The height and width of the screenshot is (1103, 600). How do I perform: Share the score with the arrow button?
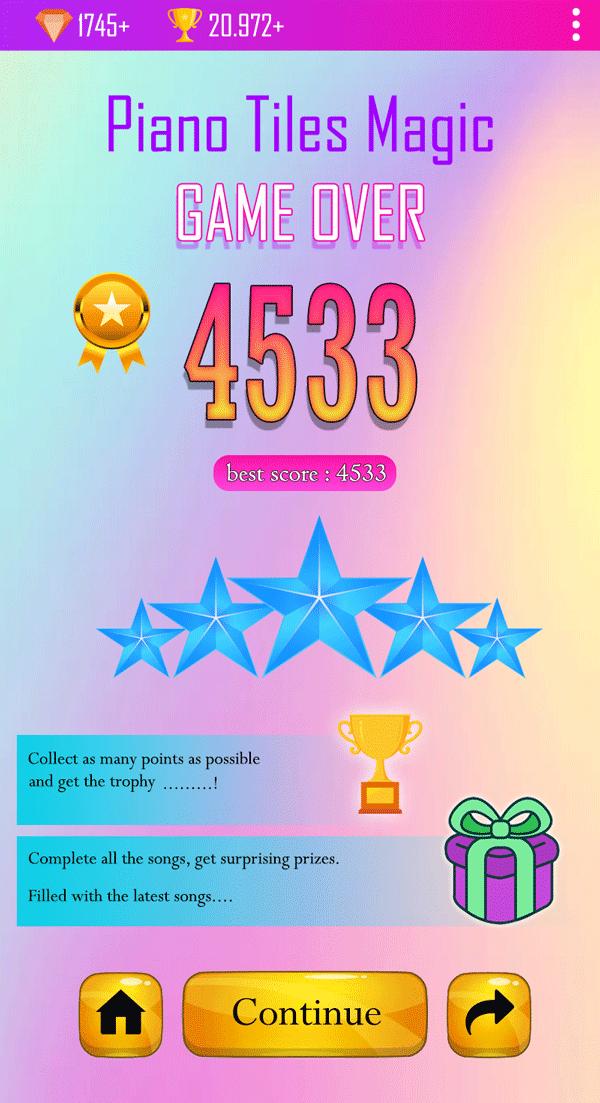488,1014
